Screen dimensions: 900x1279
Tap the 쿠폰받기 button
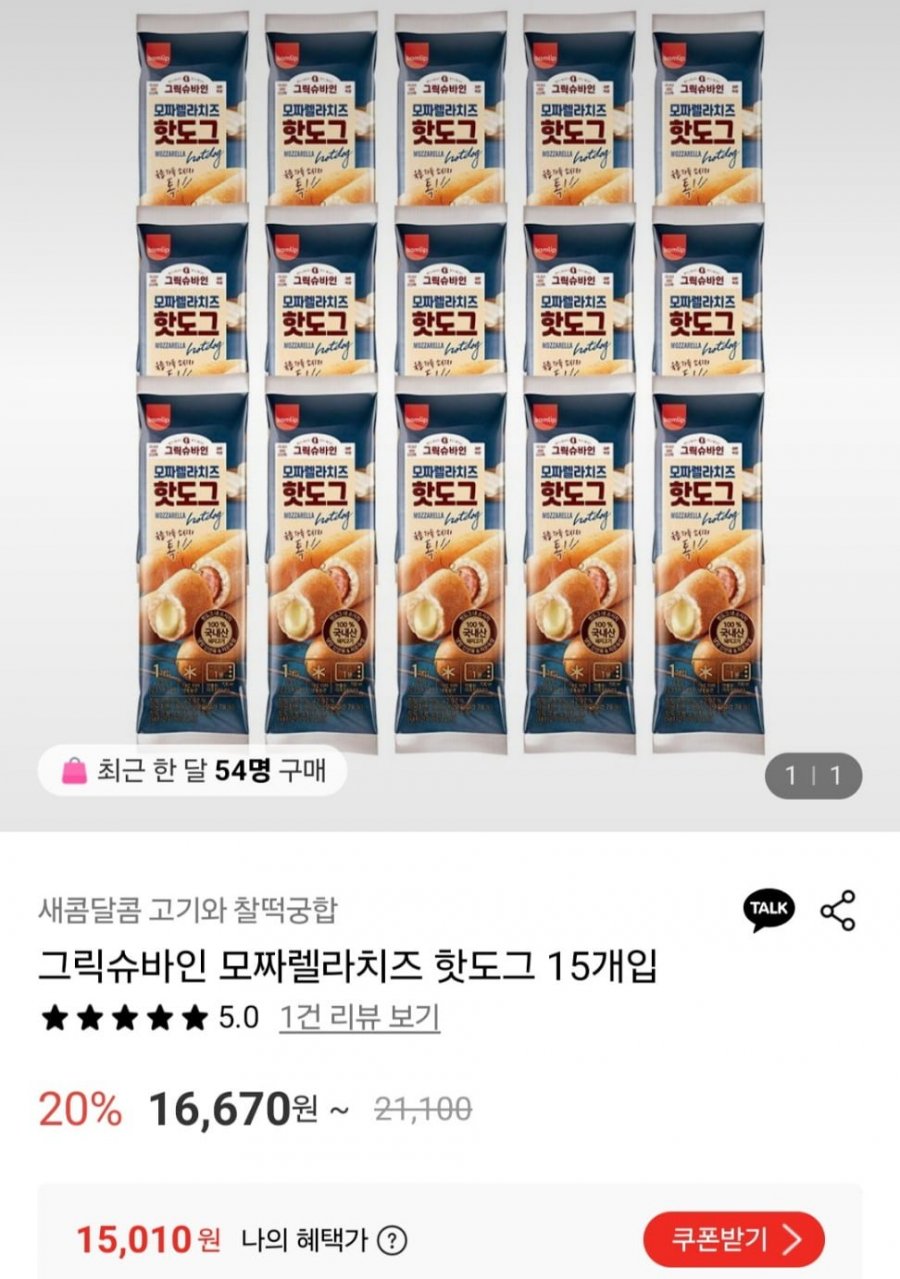[733, 1240]
